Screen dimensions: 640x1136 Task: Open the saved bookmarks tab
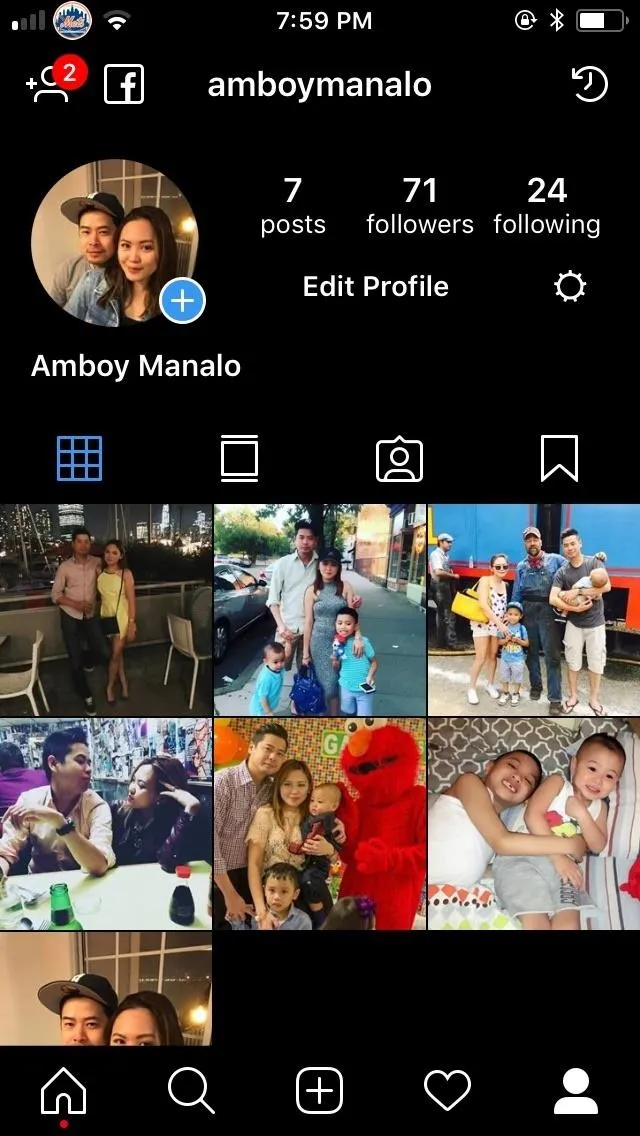560,459
